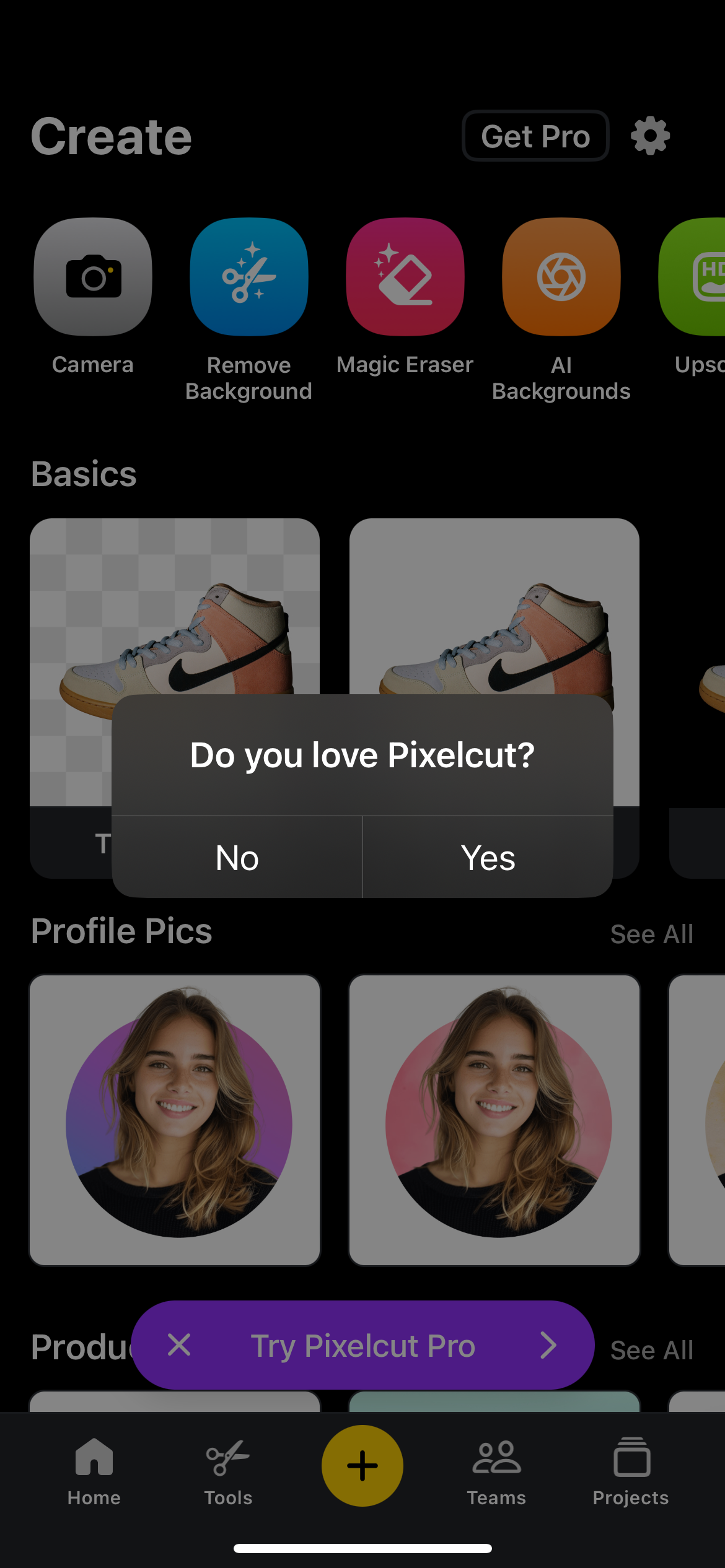Open the Camera tool

coord(92,277)
